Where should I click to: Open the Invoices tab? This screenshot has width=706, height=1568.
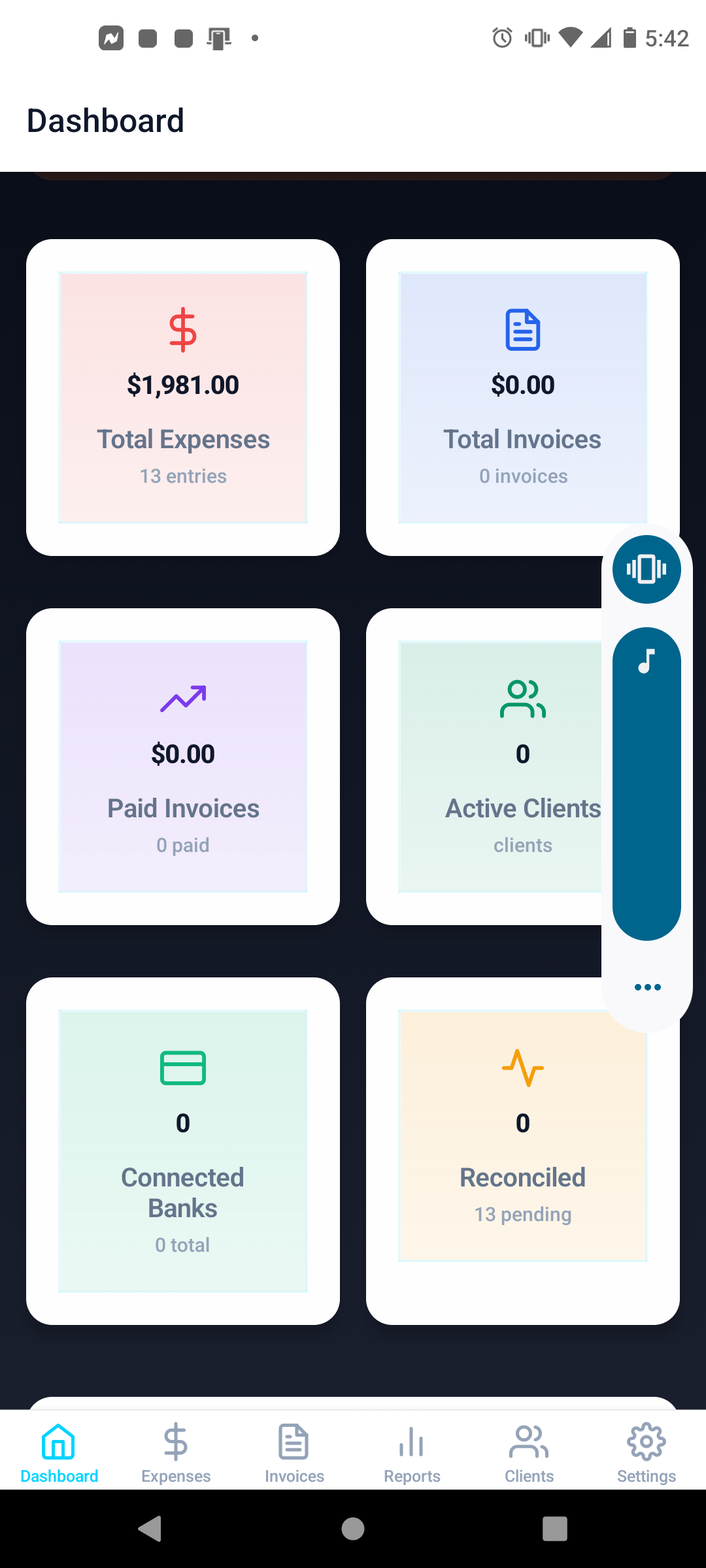tap(294, 1452)
